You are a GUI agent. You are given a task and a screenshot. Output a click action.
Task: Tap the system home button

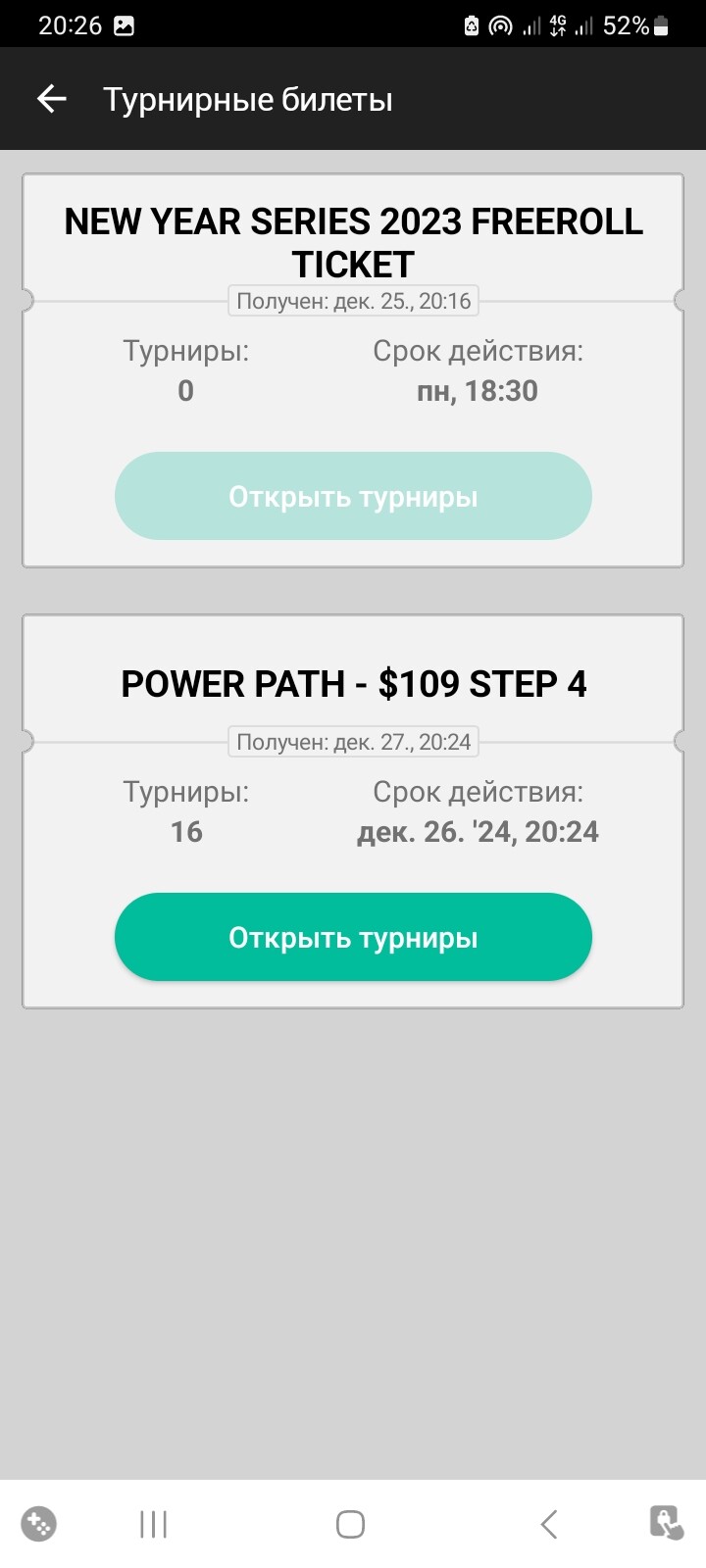click(350, 1524)
